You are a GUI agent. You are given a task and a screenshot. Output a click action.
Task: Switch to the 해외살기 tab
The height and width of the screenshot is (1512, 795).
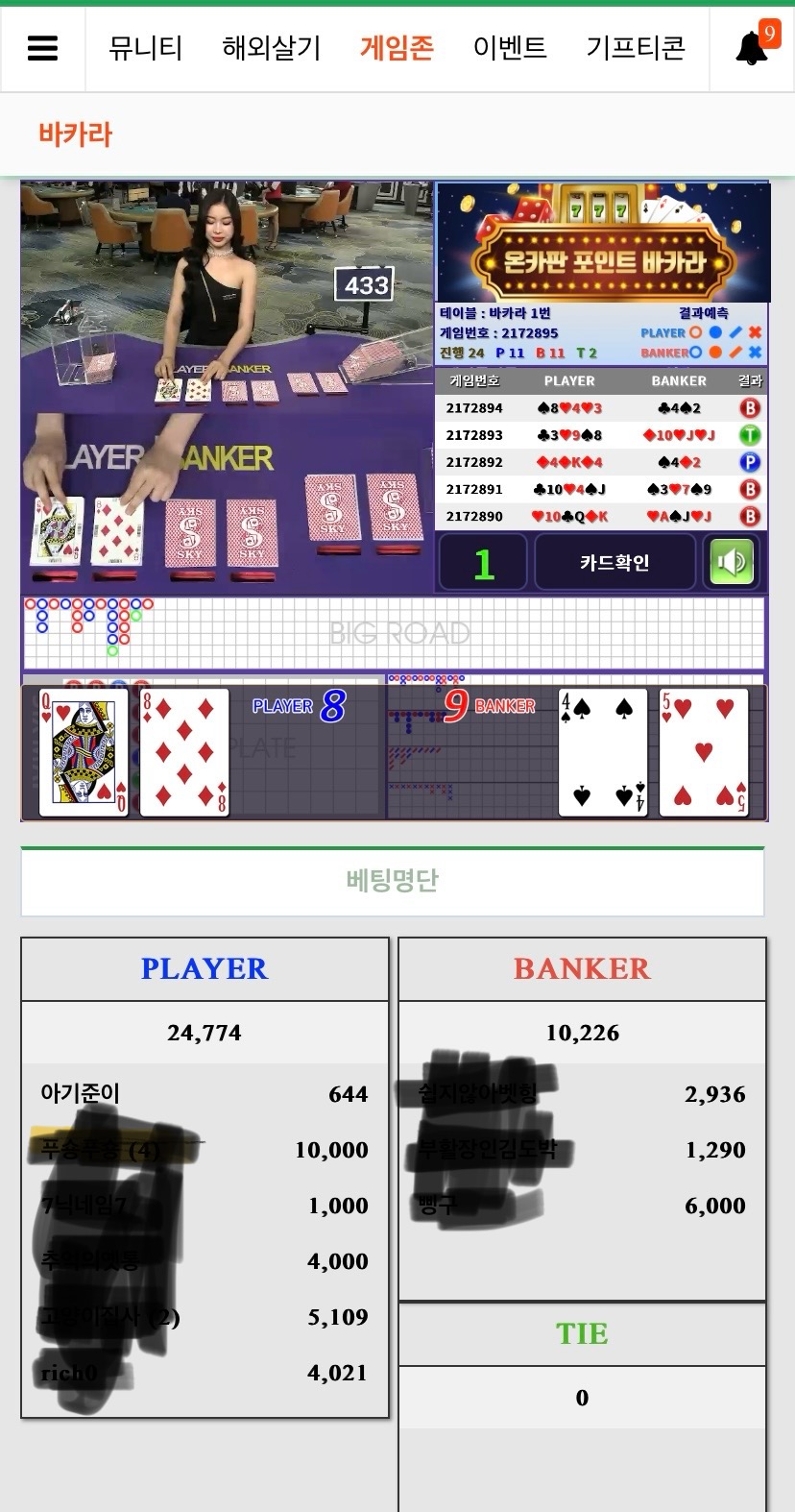(x=271, y=48)
